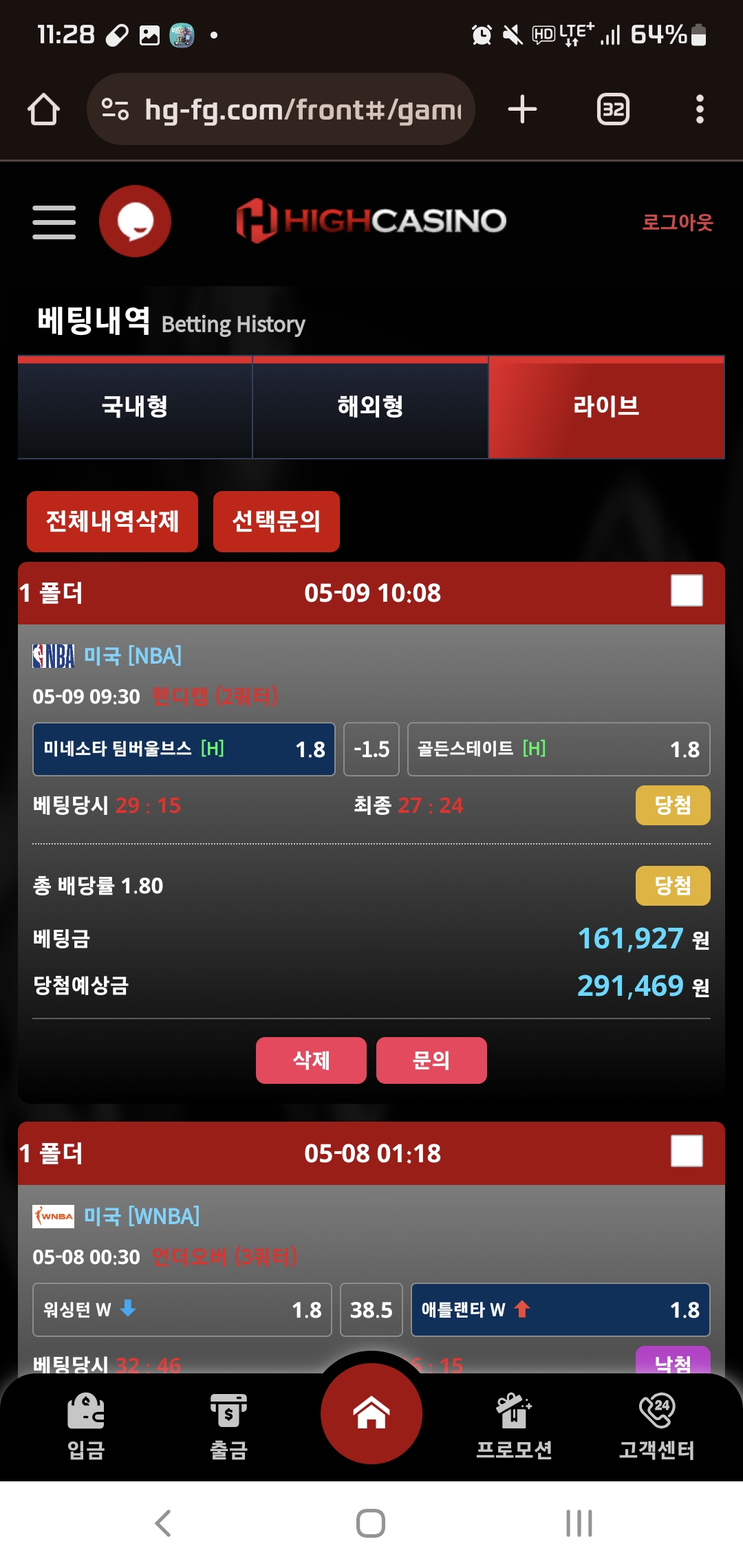
Task: Check the box for the 05-09 10:08 bet
Action: click(x=687, y=591)
